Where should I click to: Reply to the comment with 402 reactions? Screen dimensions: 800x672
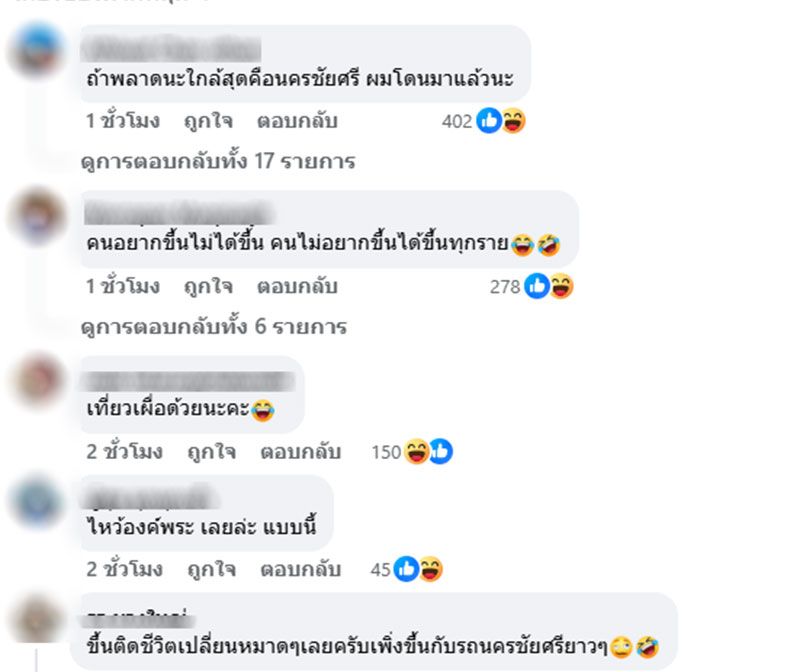297,122
